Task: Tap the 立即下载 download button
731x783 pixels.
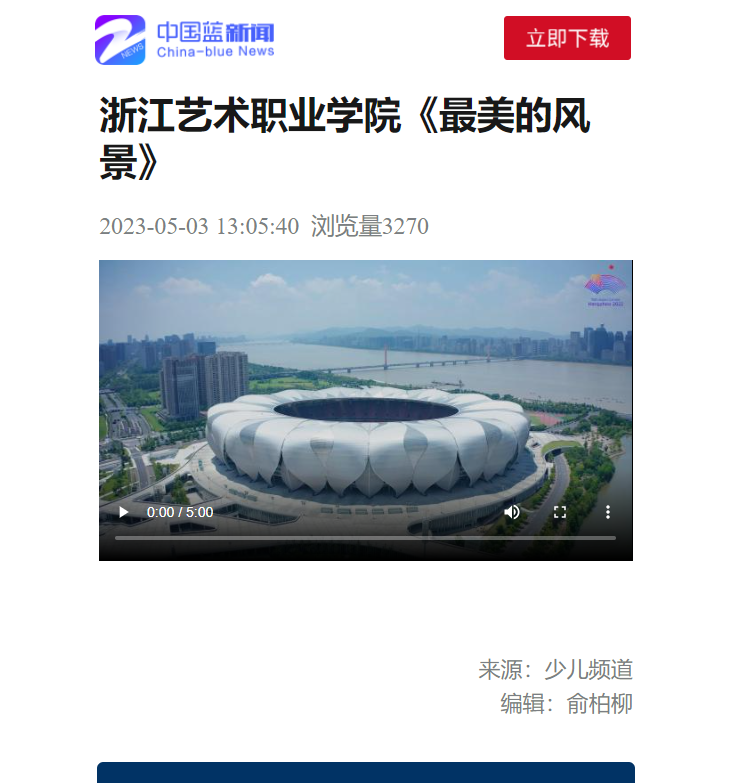Action: 567,38
